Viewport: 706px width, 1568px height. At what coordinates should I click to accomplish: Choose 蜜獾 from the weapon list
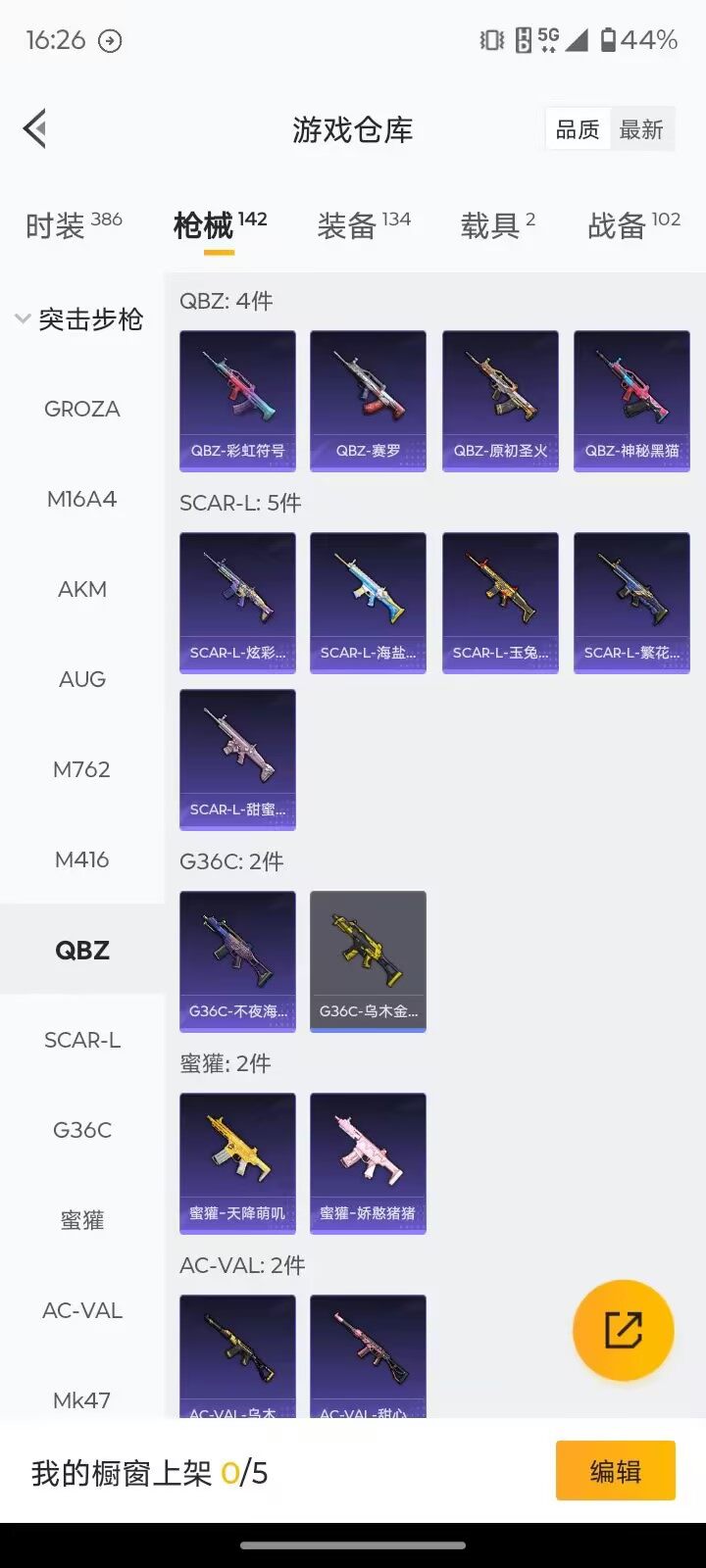coord(82,1220)
